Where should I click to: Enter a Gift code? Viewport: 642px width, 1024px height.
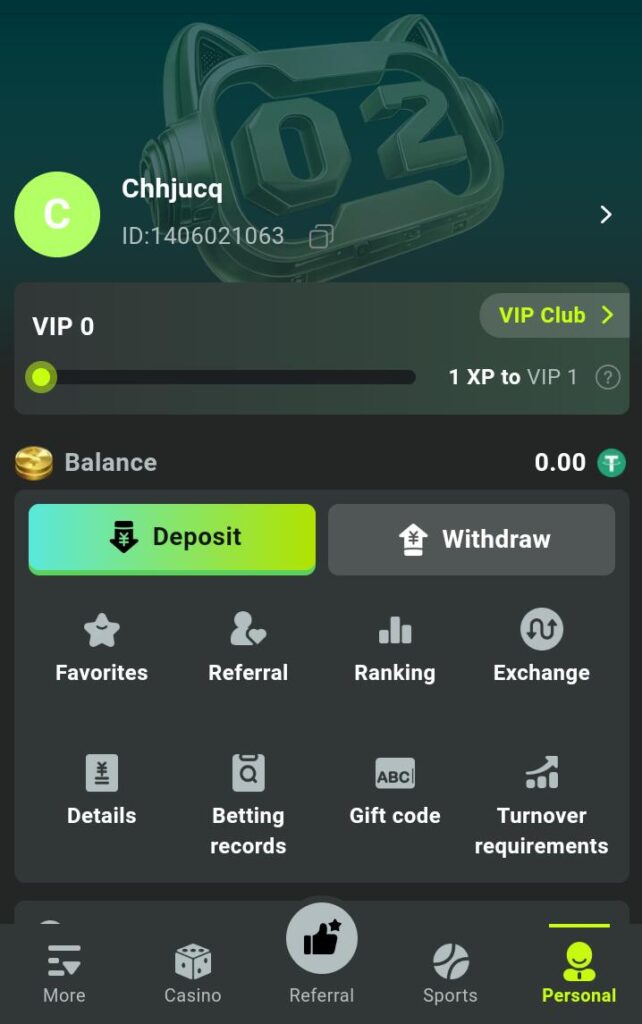coord(395,790)
